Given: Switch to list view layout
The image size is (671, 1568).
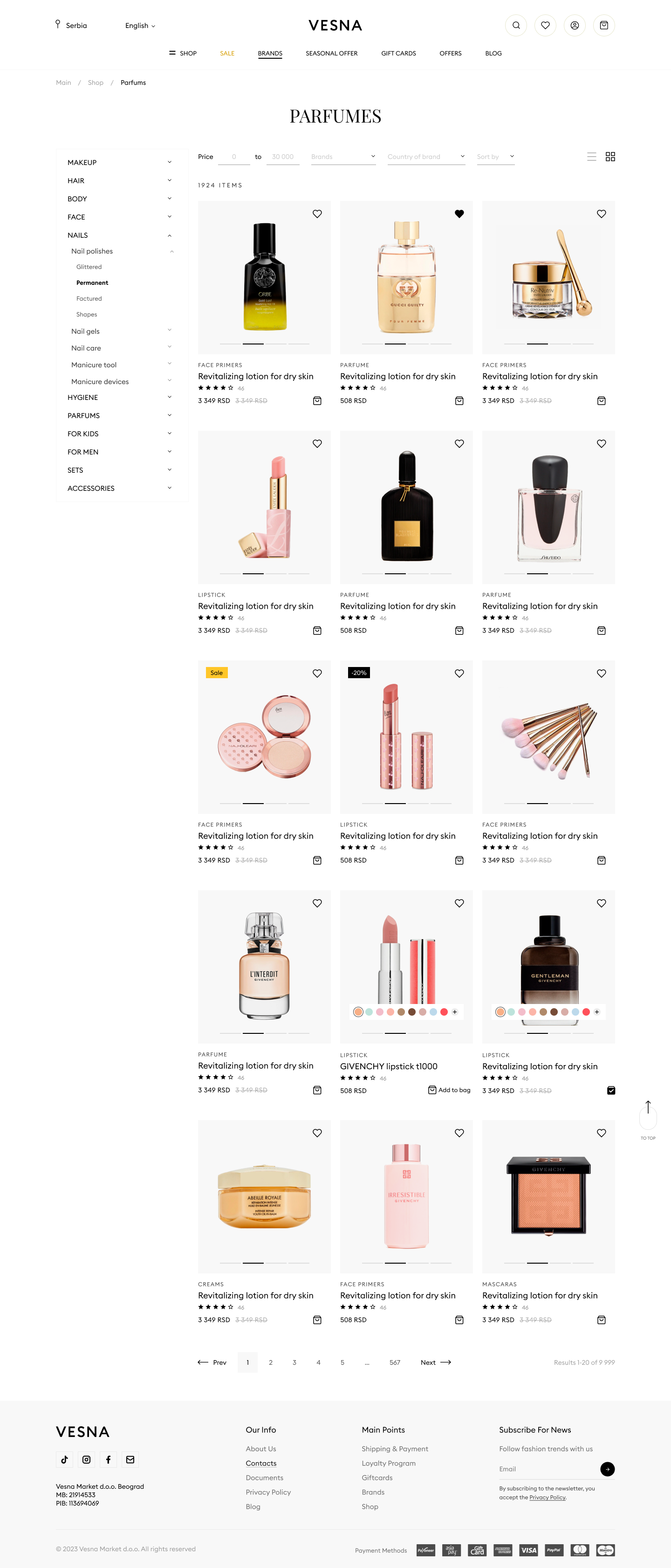Looking at the screenshot, I should click(x=591, y=157).
